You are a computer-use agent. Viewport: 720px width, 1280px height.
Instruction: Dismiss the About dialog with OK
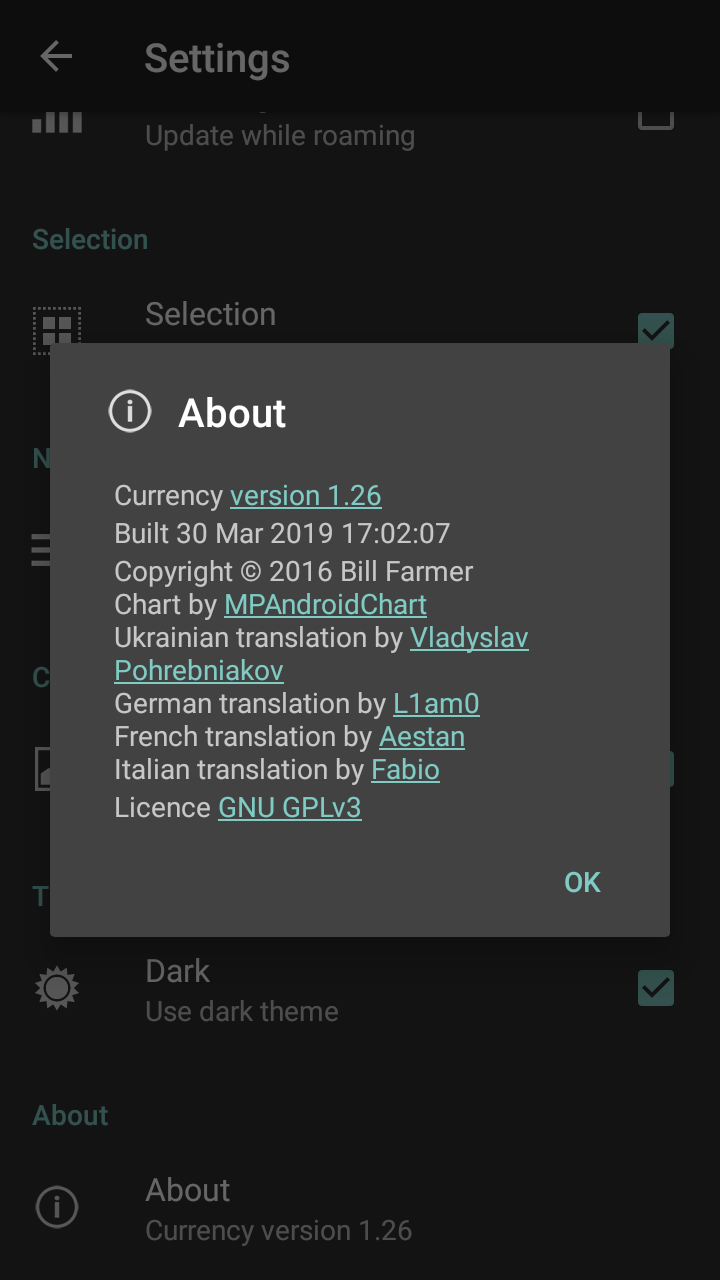582,882
